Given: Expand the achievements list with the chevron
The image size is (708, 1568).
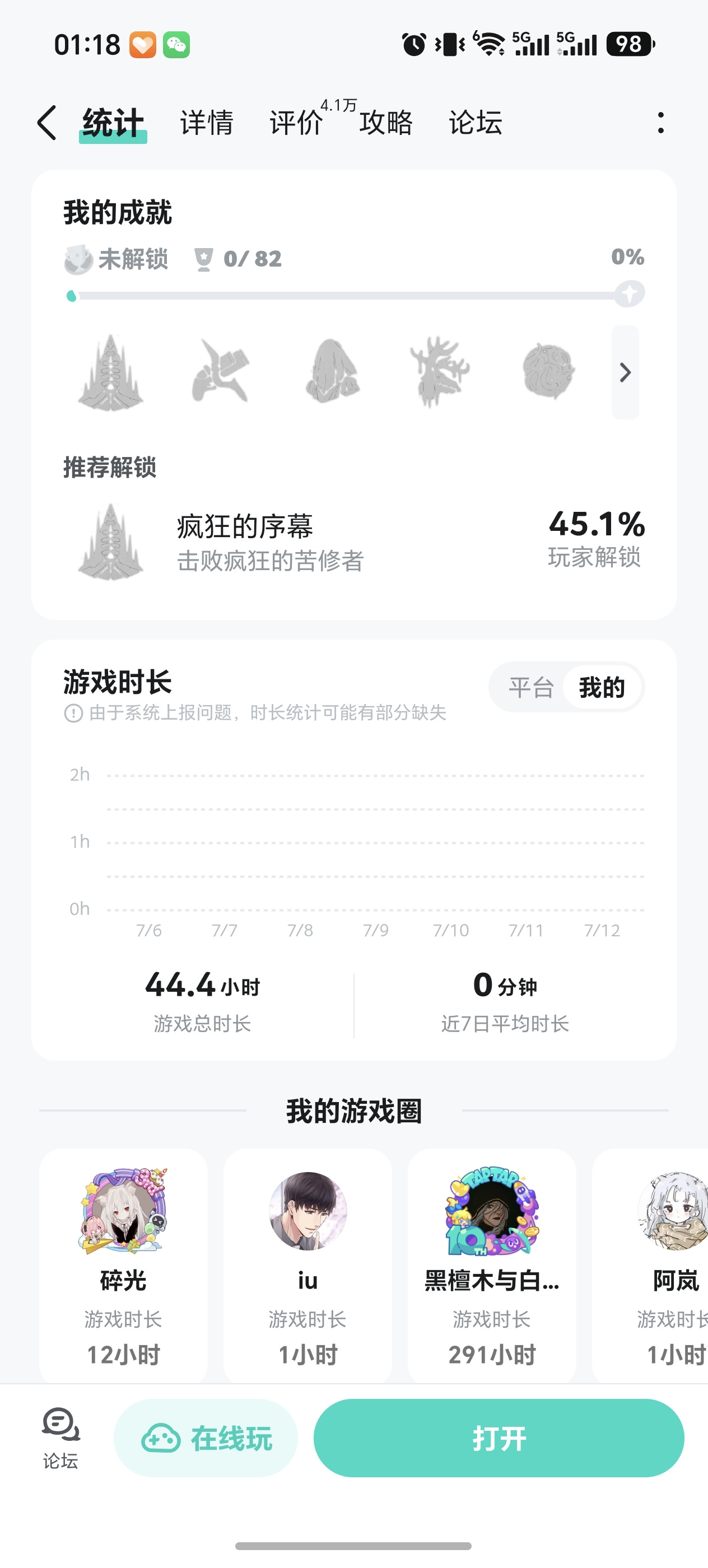Looking at the screenshot, I should coord(625,372).
